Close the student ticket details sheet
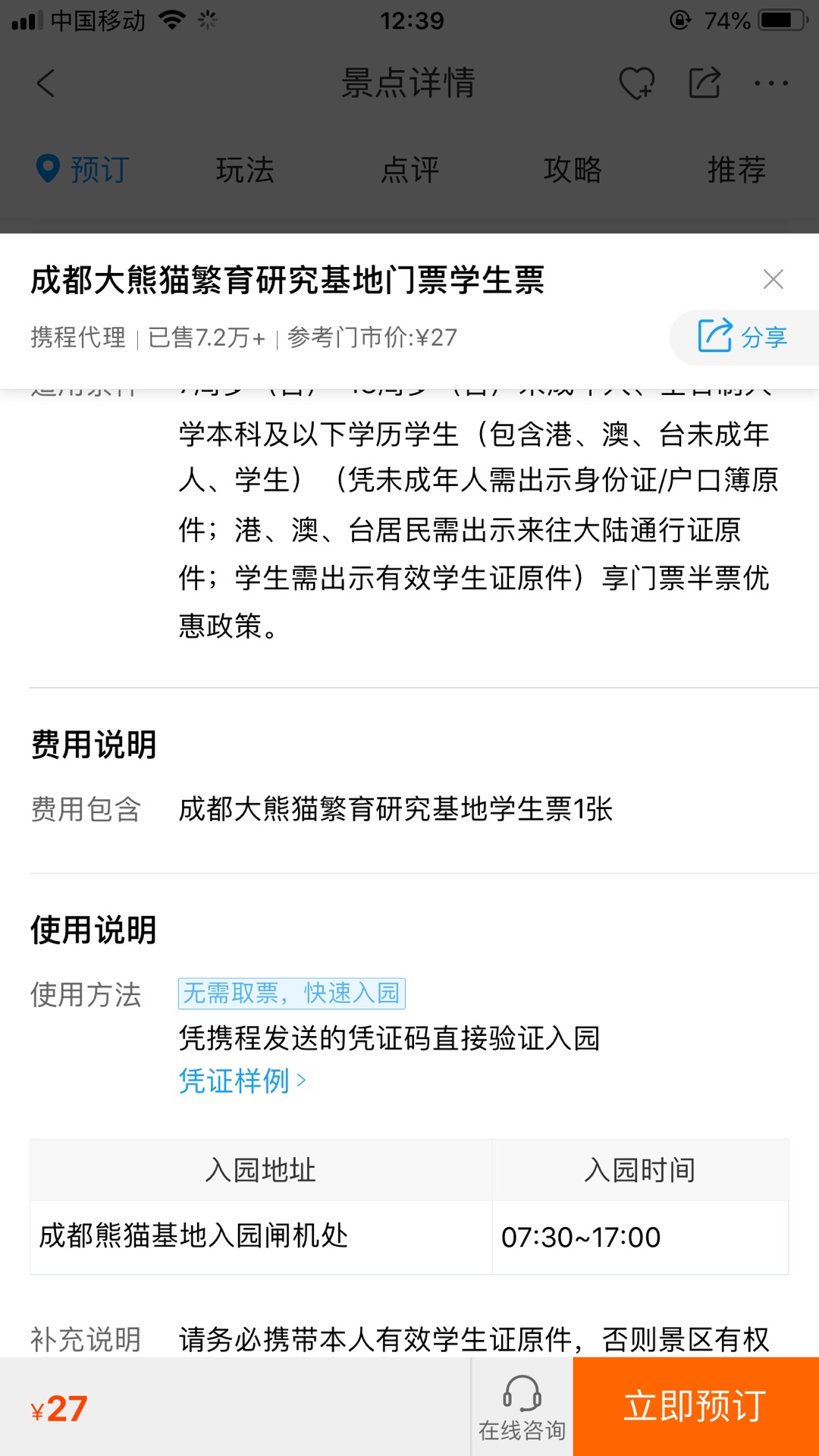This screenshot has width=819, height=1456. click(x=773, y=279)
